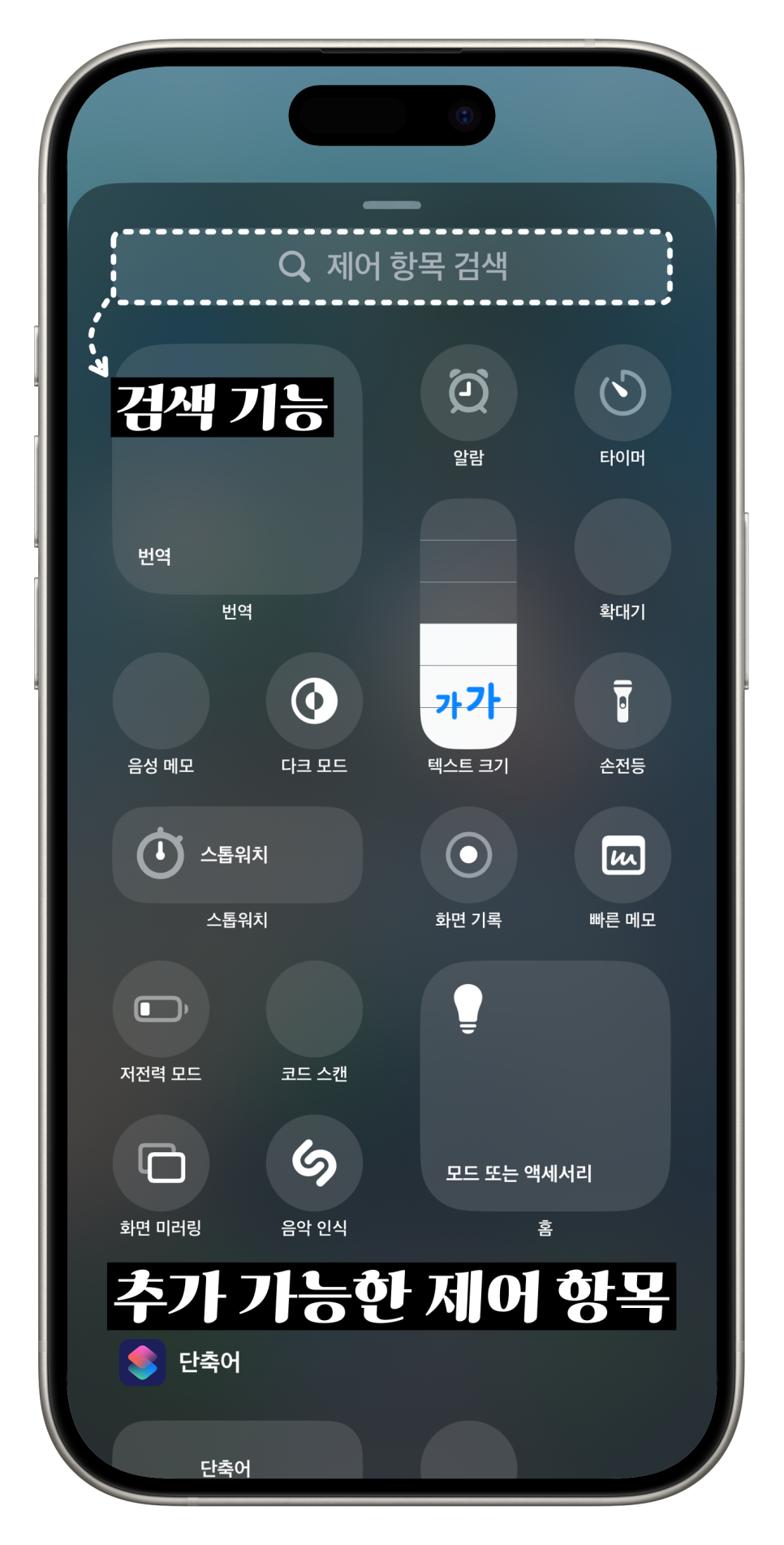
Task: Add the 손전등 flashlight control
Action: tap(622, 701)
